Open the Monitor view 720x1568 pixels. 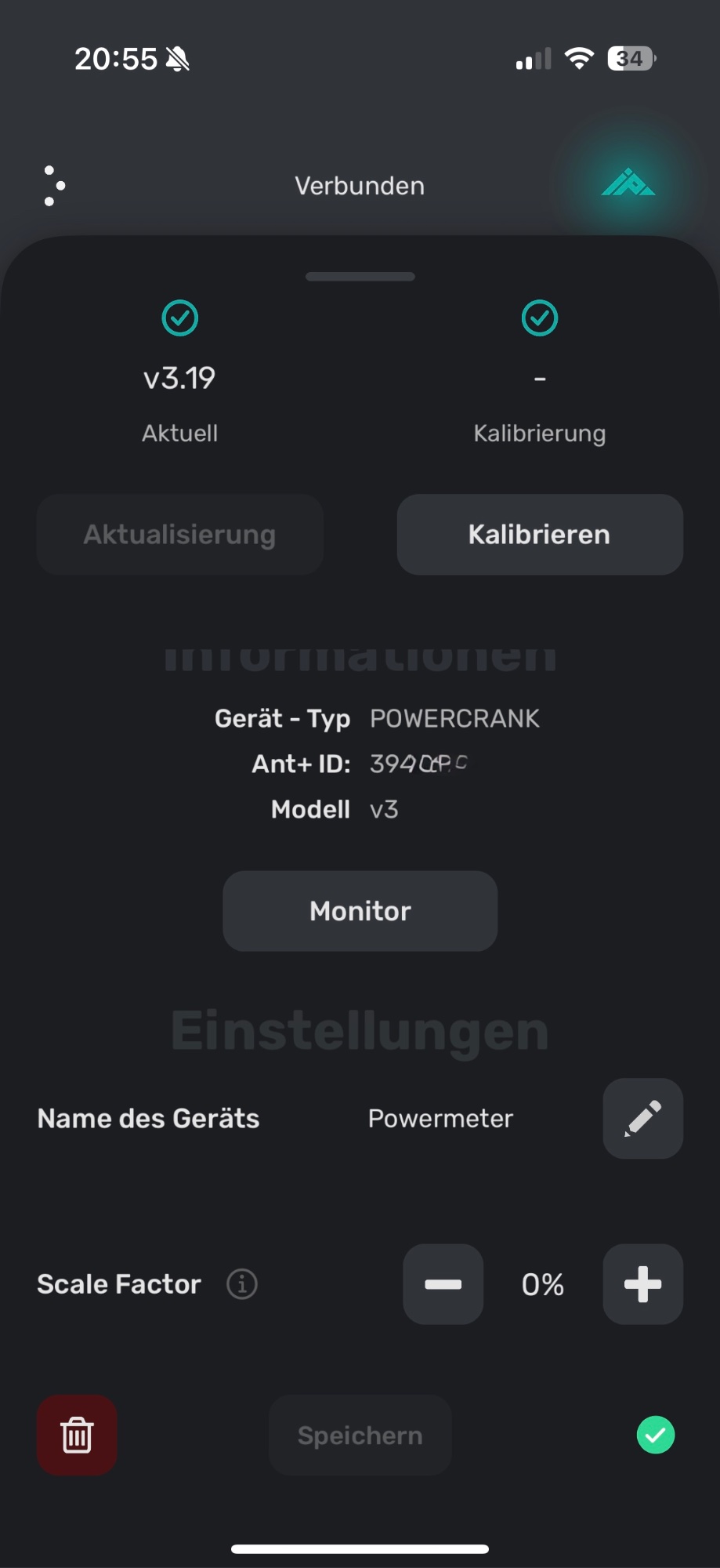pyautogui.click(x=360, y=911)
